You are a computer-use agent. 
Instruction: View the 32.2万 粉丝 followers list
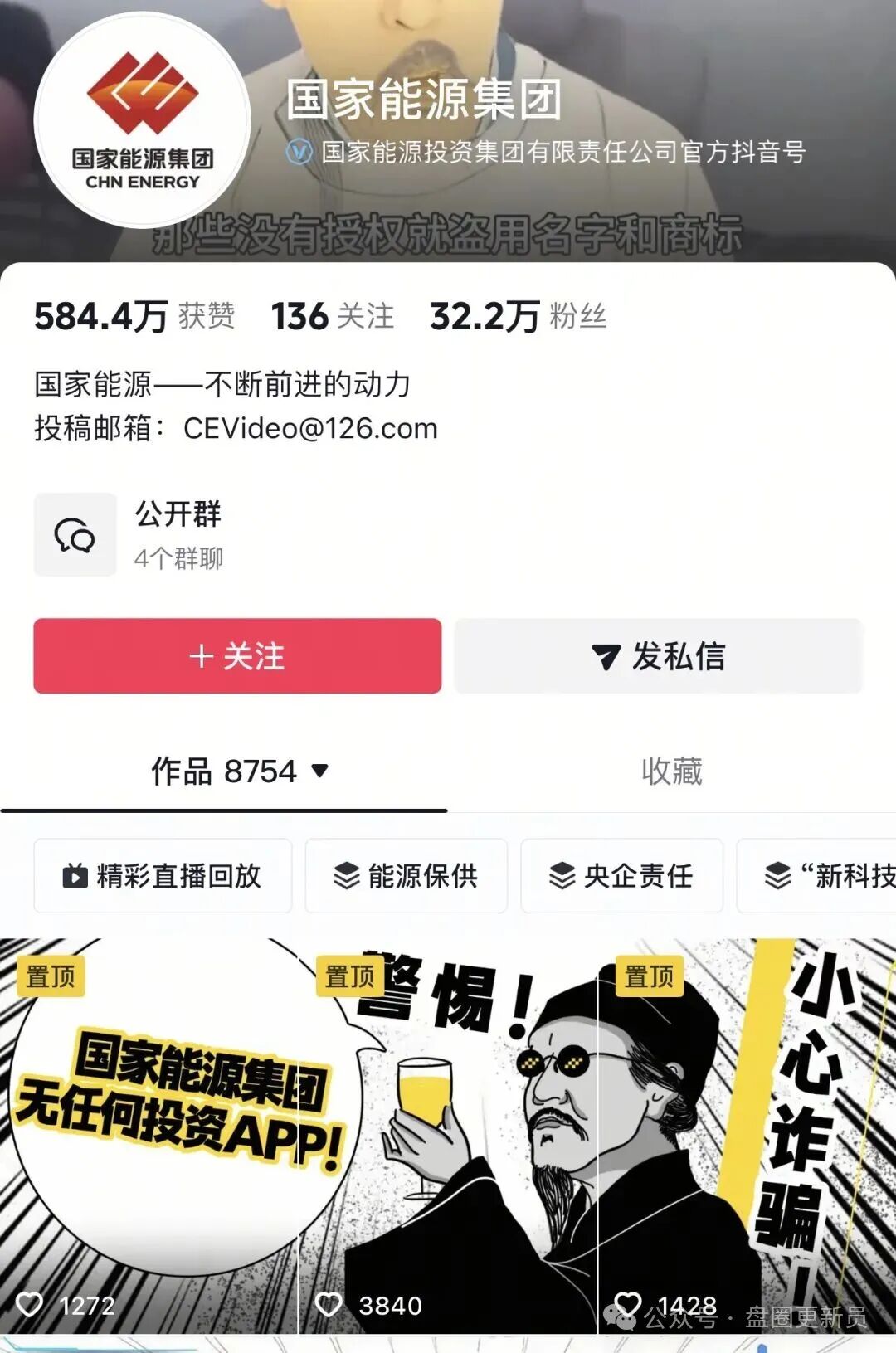[519, 316]
